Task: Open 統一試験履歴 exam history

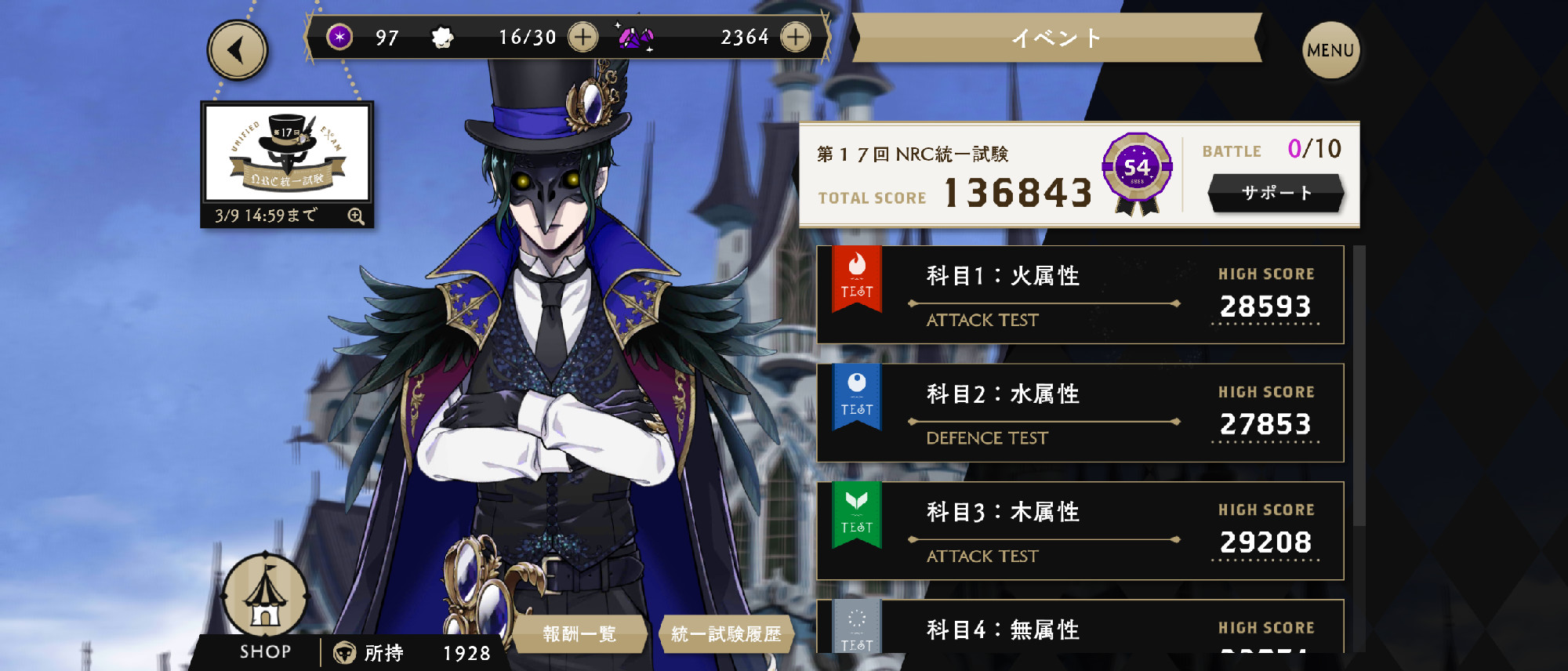Action: coord(726,633)
